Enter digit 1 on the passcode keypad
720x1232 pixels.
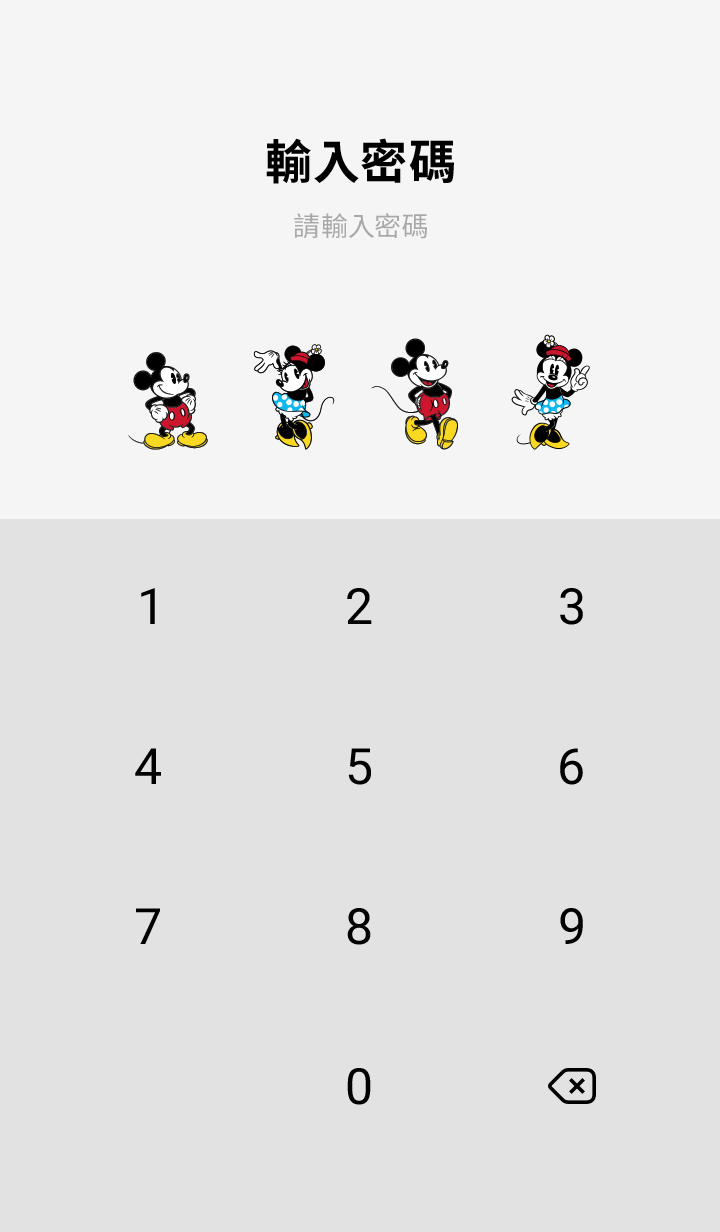coord(149,607)
